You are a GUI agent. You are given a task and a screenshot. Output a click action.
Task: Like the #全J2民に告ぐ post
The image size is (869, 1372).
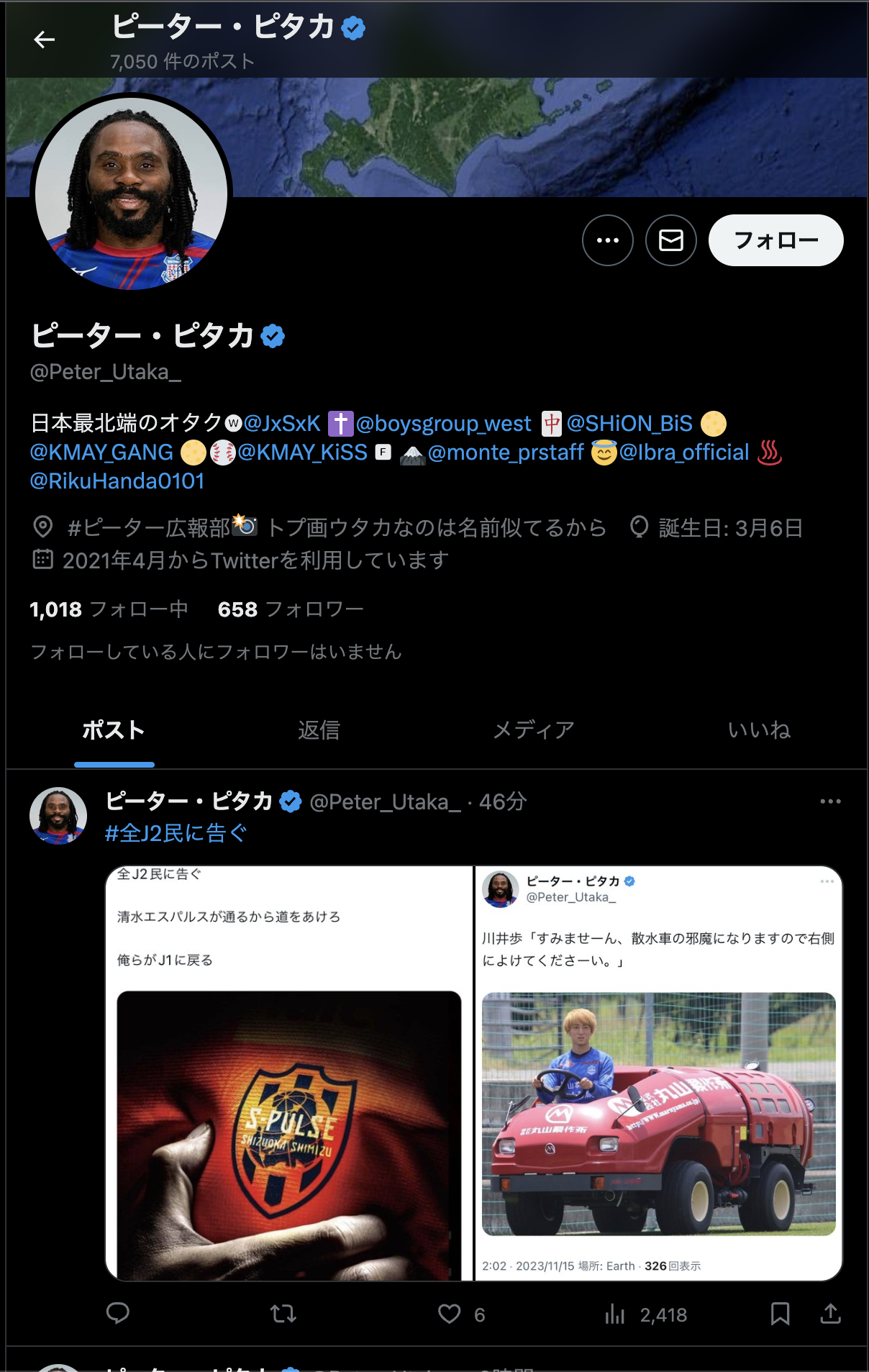pos(450,1314)
